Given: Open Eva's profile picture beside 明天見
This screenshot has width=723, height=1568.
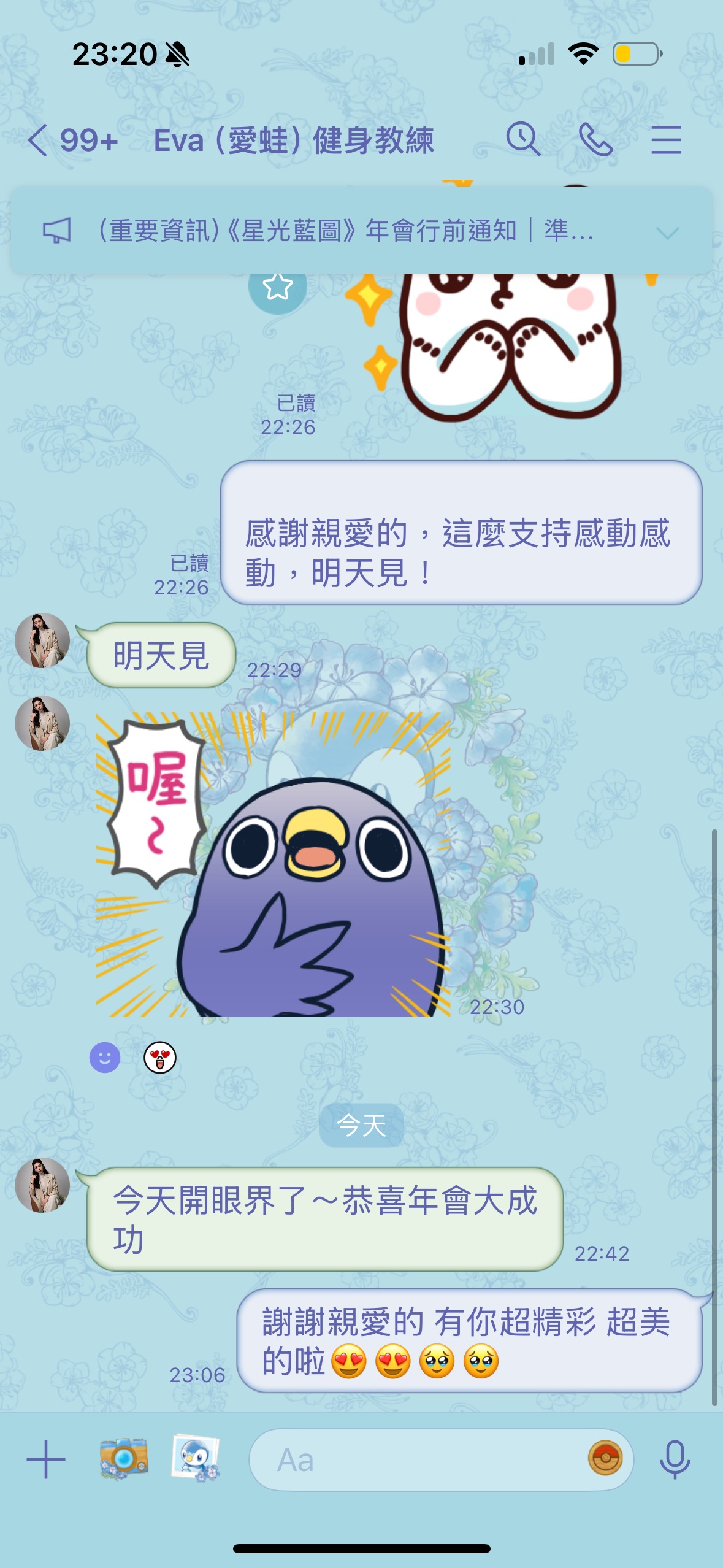Looking at the screenshot, I should [42, 640].
